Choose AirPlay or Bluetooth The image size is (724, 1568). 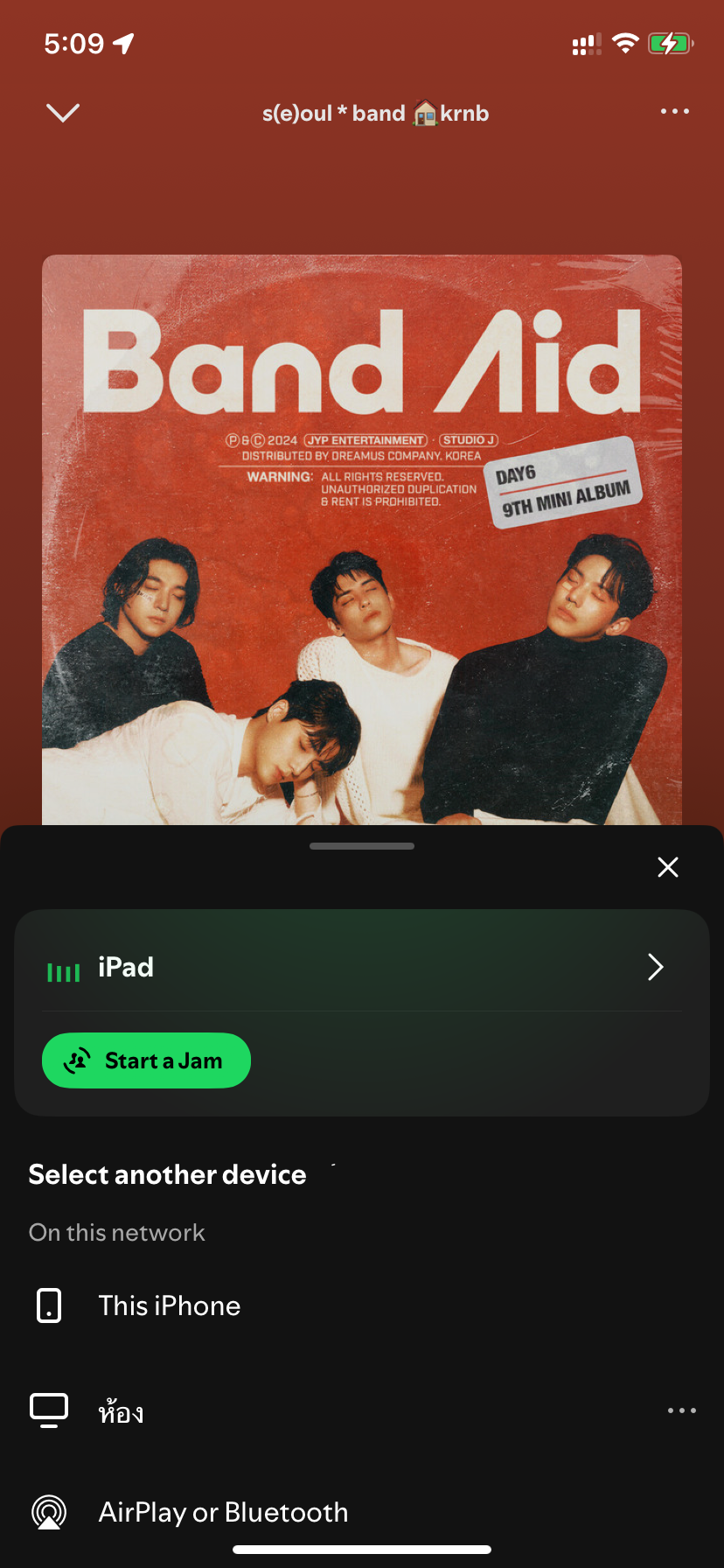click(x=223, y=1512)
